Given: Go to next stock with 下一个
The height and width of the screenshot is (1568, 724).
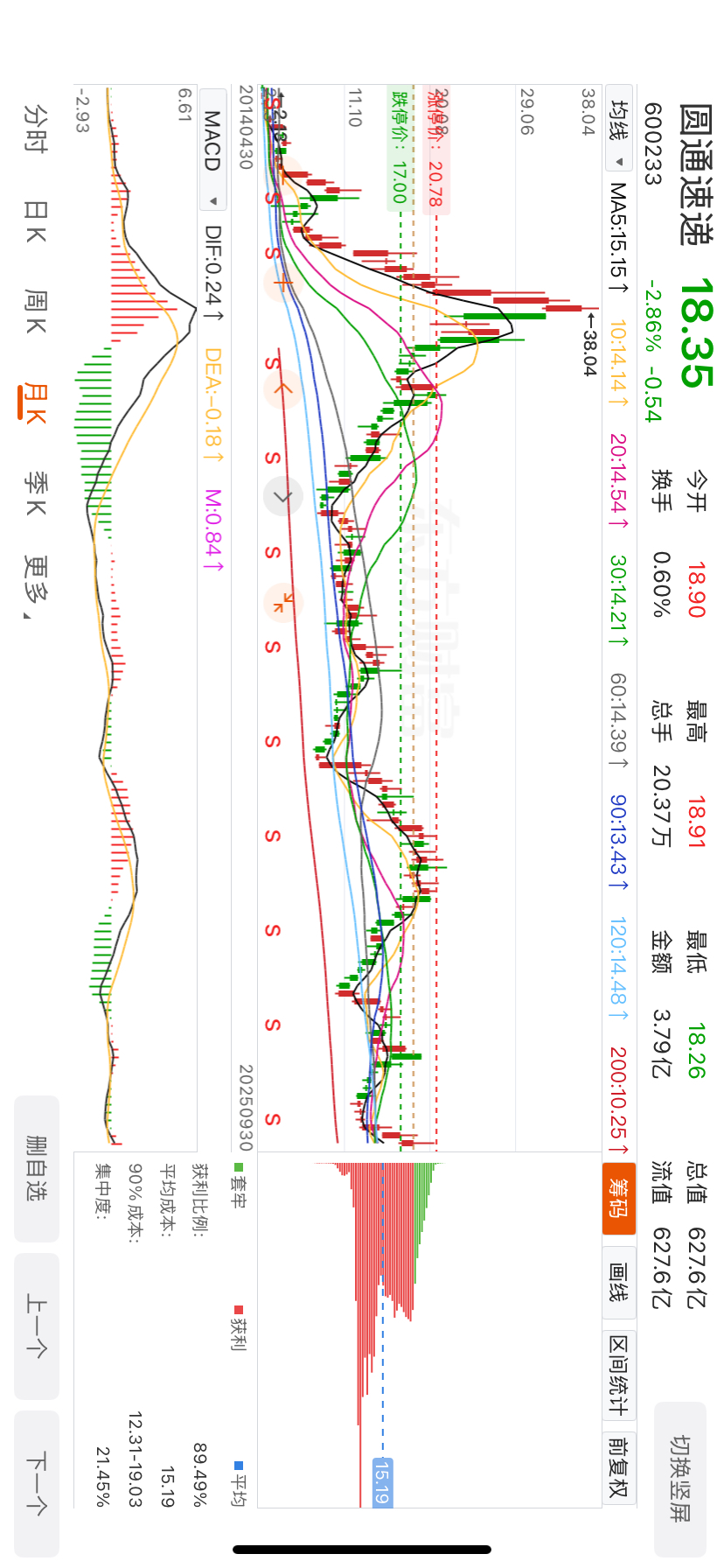Looking at the screenshot, I should 37,1483.
